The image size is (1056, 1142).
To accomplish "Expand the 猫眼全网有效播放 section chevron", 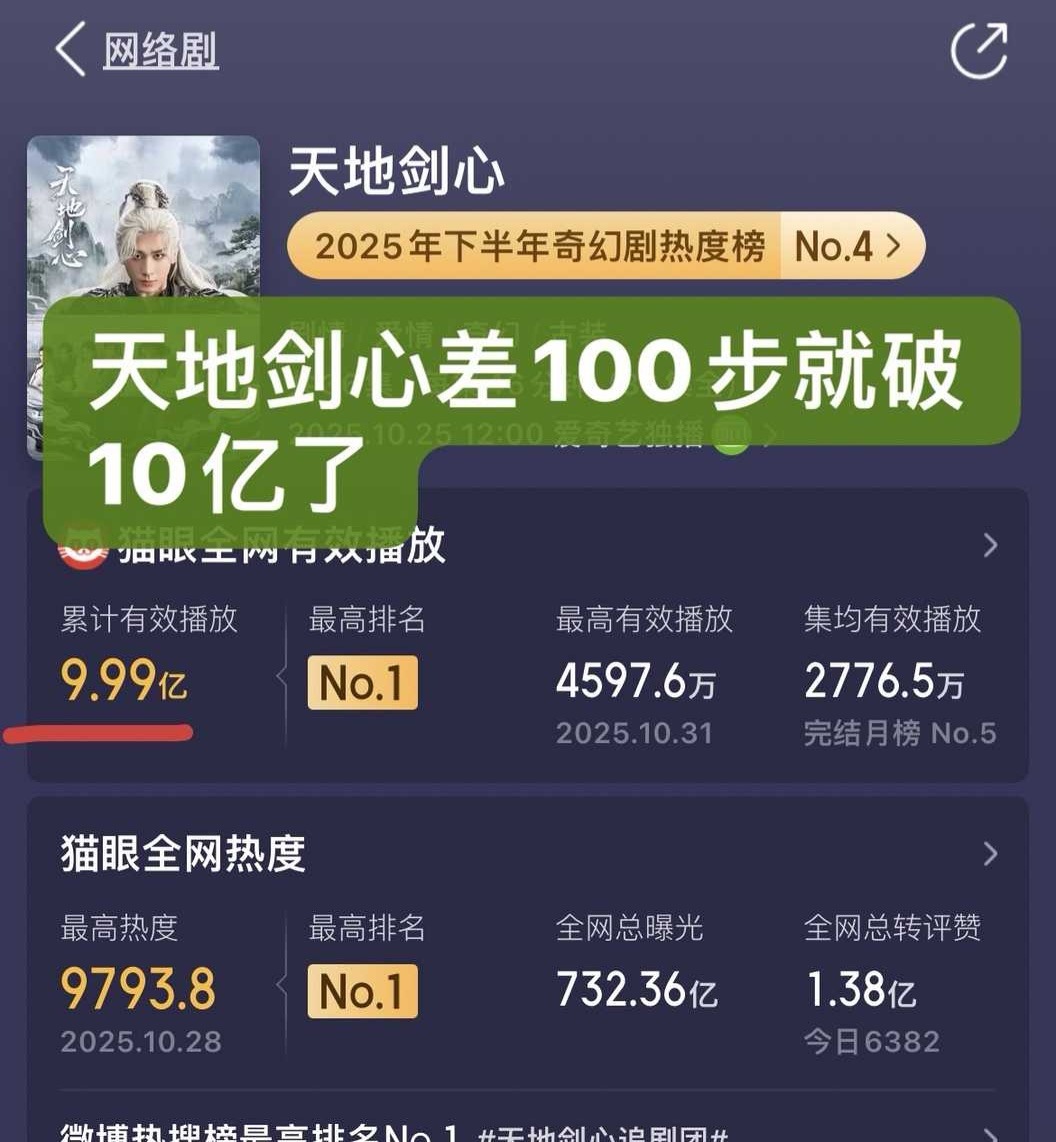I will (988, 545).
